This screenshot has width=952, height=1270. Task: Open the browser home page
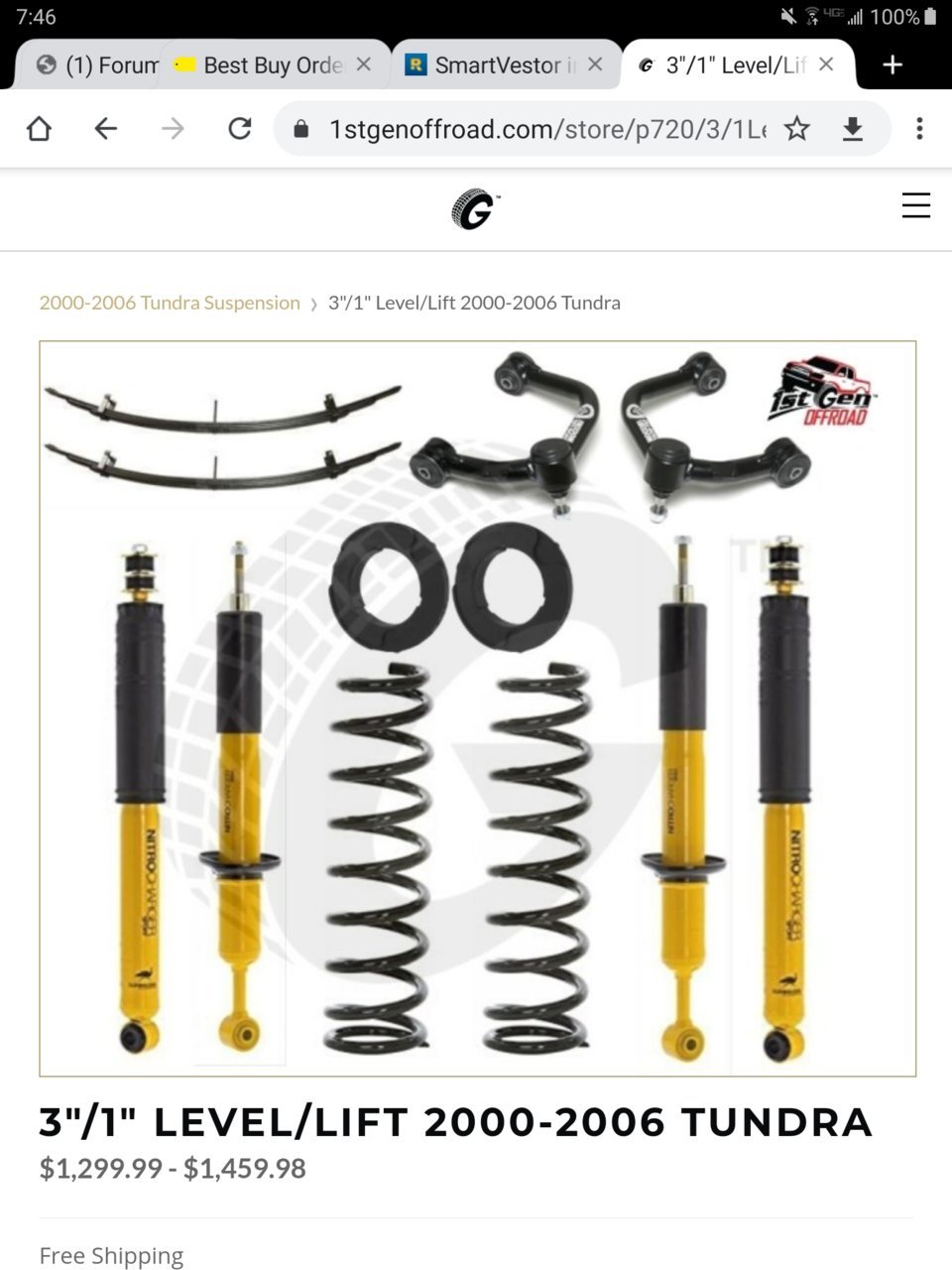(x=39, y=129)
